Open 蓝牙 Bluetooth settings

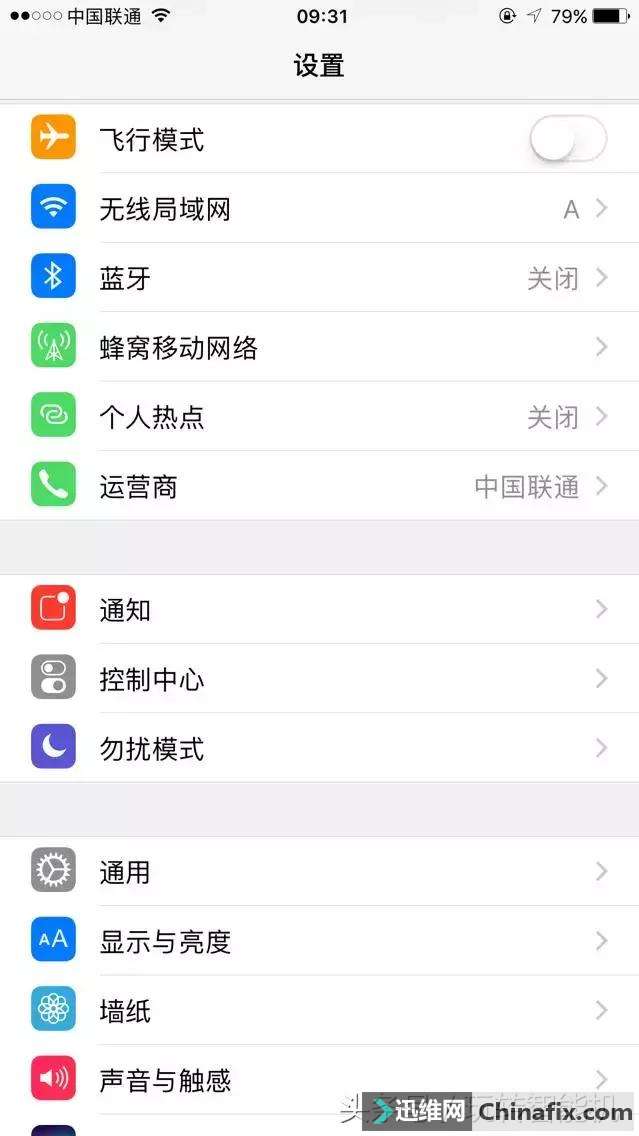point(319,278)
